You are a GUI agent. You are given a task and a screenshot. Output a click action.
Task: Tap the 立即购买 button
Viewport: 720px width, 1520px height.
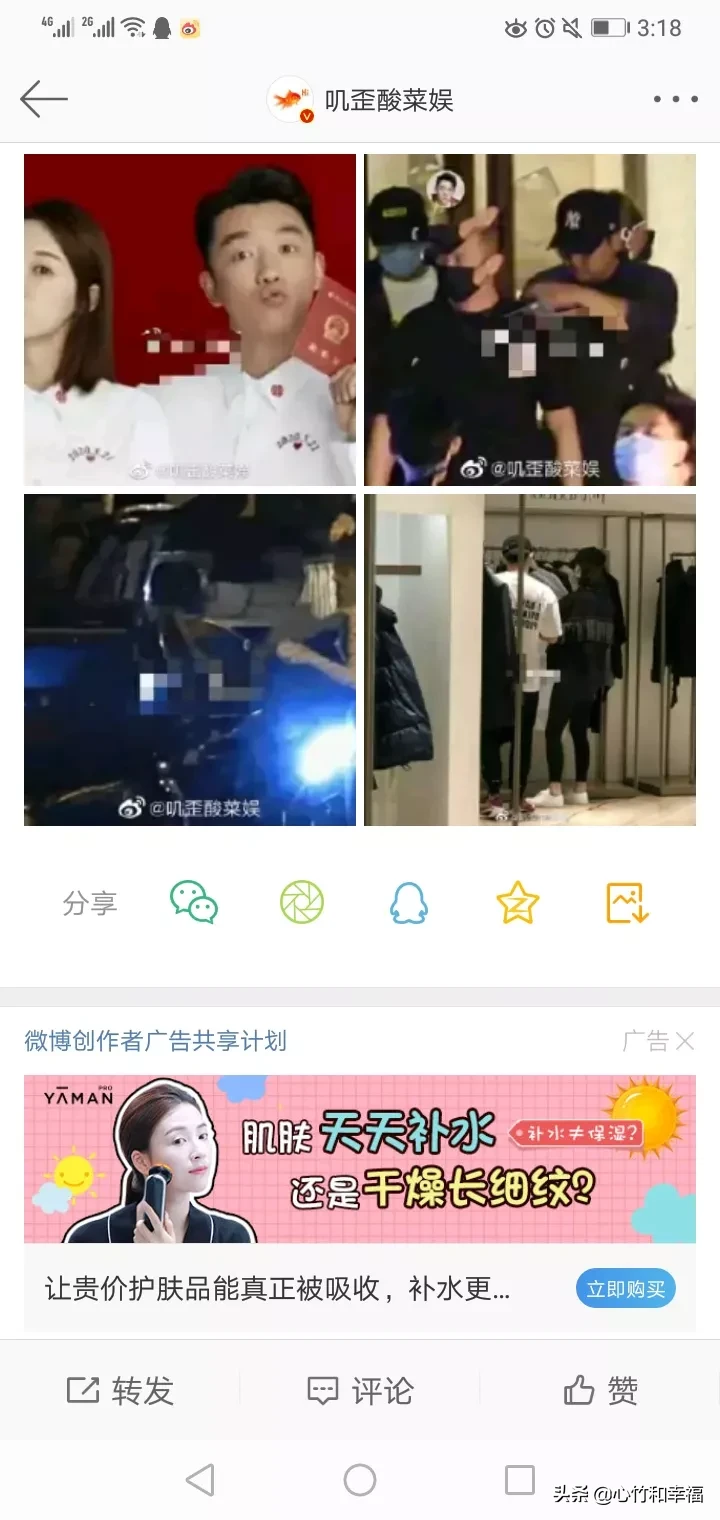626,1289
